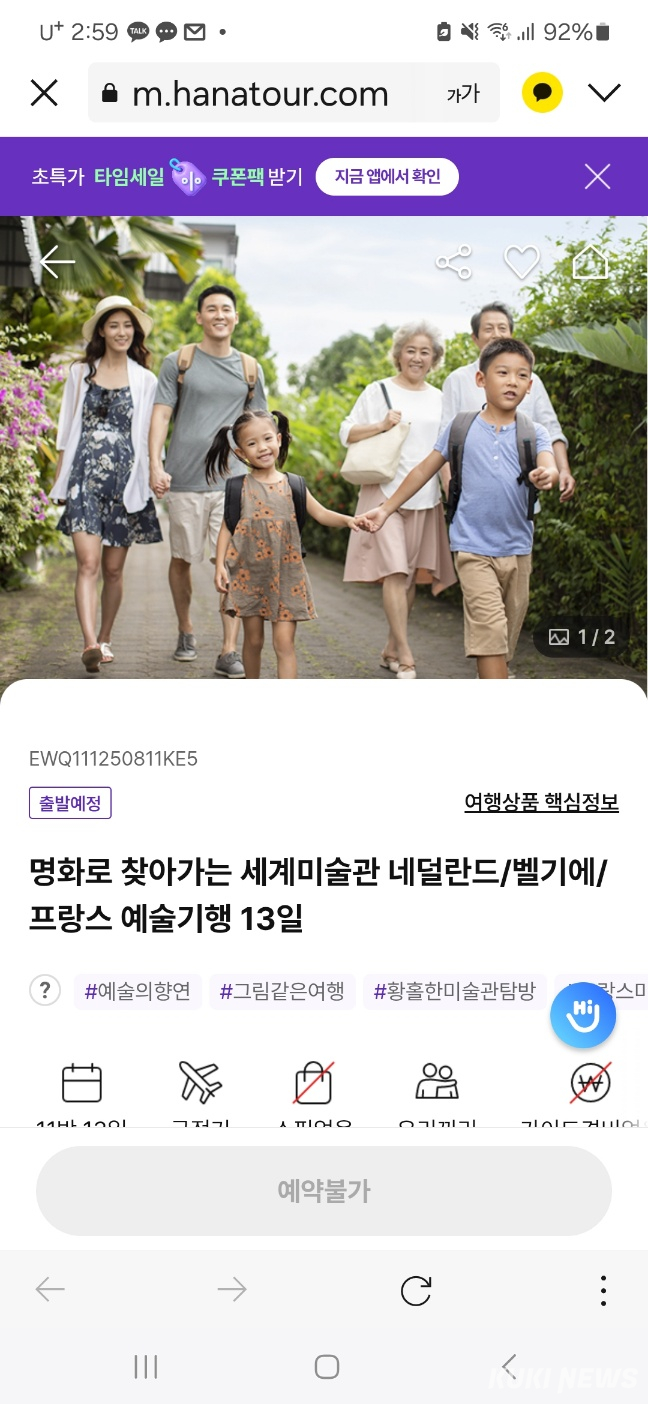This screenshot has height=1404, width=648.
Task: Share this travel product
Action: [x=454, y=263]
